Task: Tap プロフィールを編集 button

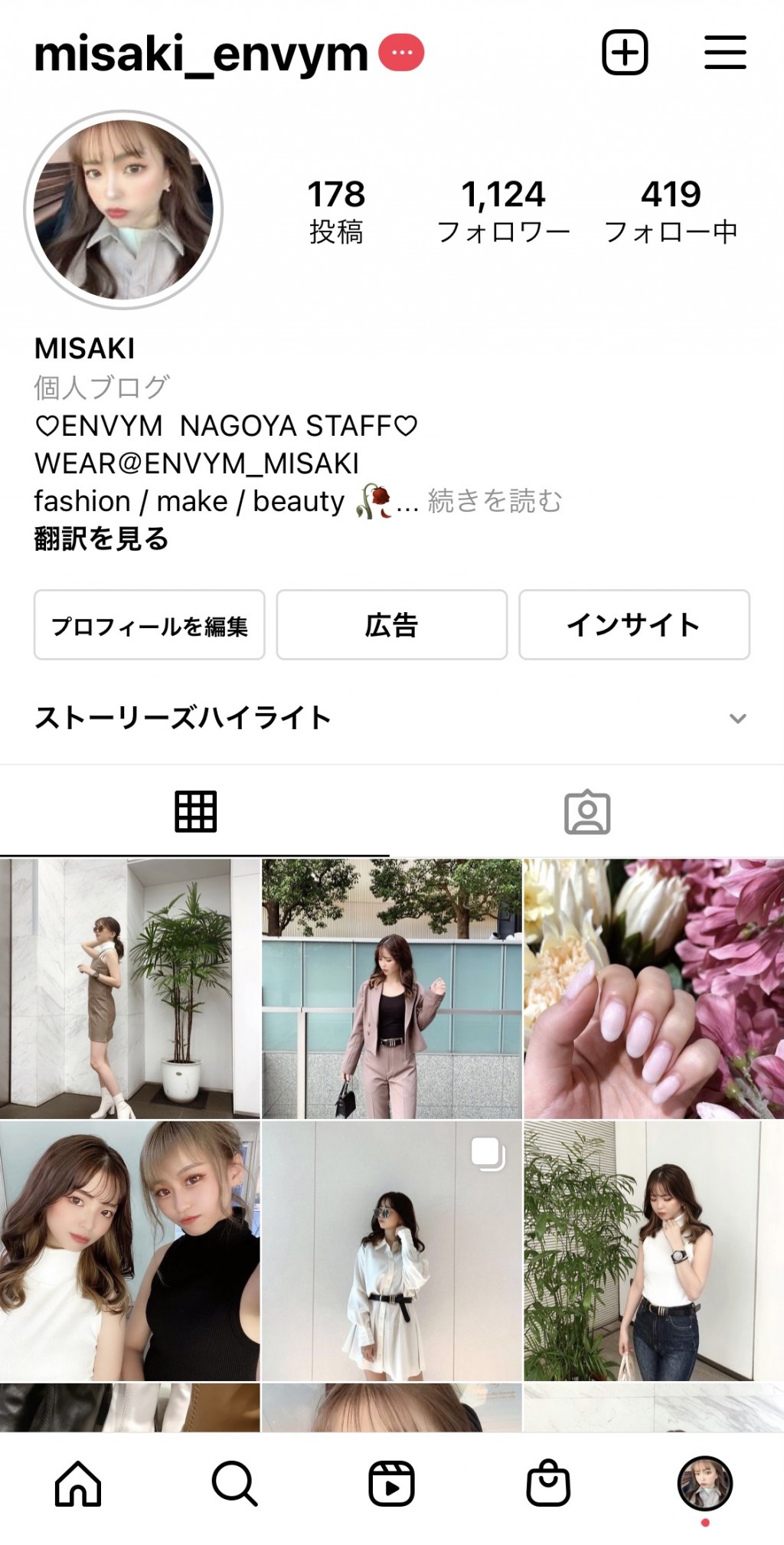Action: click(149, 625)
